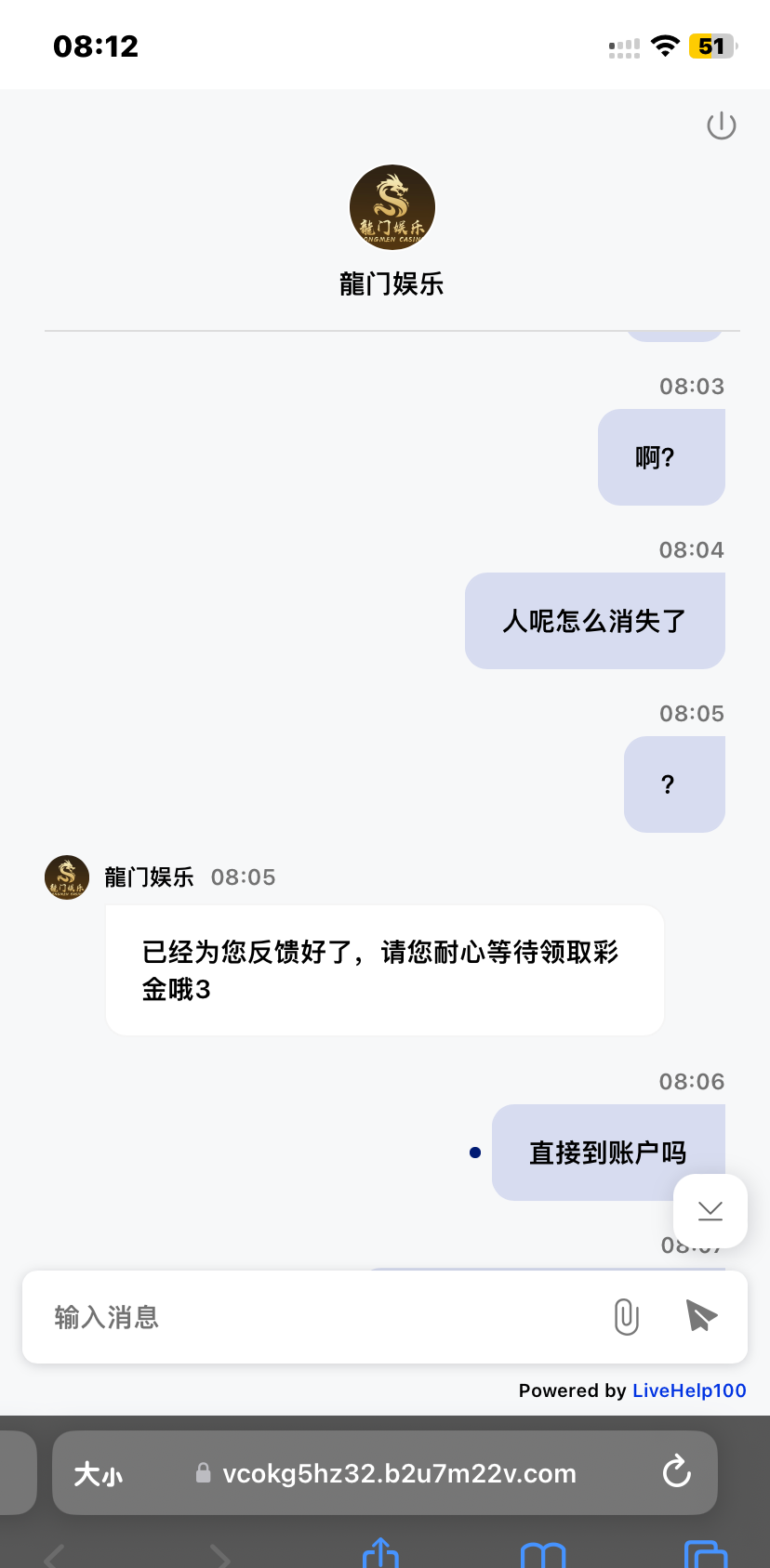
Task: Tap the send message arrow icon
Action: [x=700, y=1315]
